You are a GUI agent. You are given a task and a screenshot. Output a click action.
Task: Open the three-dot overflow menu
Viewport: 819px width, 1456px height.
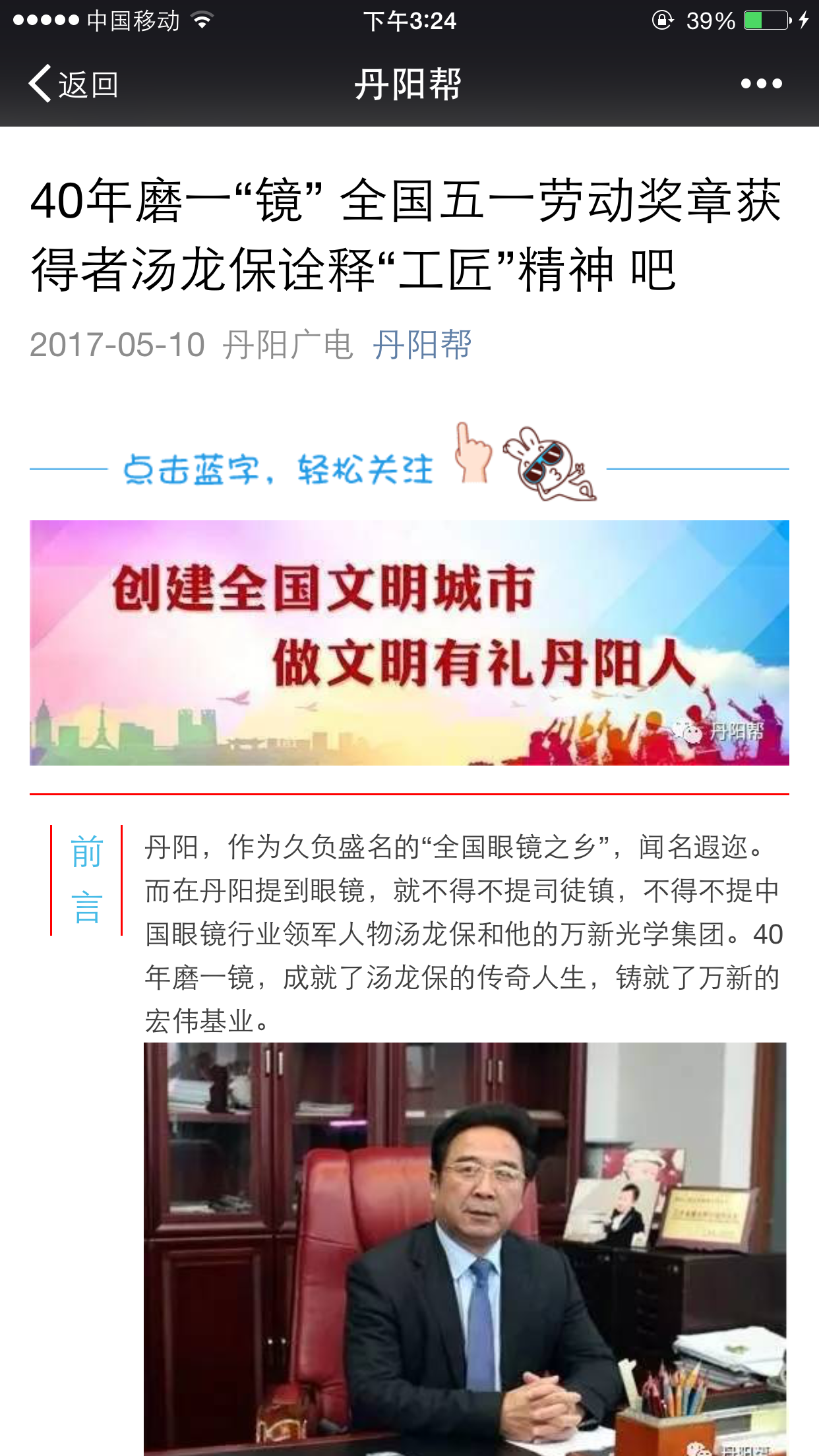click(x=761, y=84)
